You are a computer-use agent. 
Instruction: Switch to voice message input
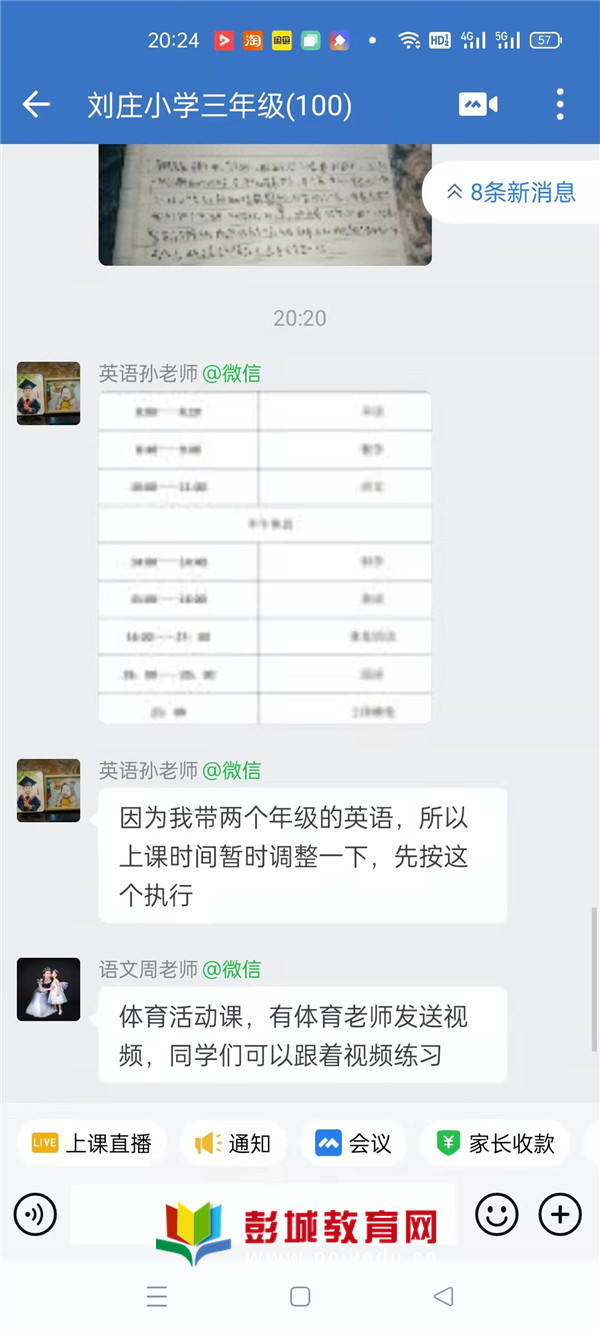tap(35, 1215)
